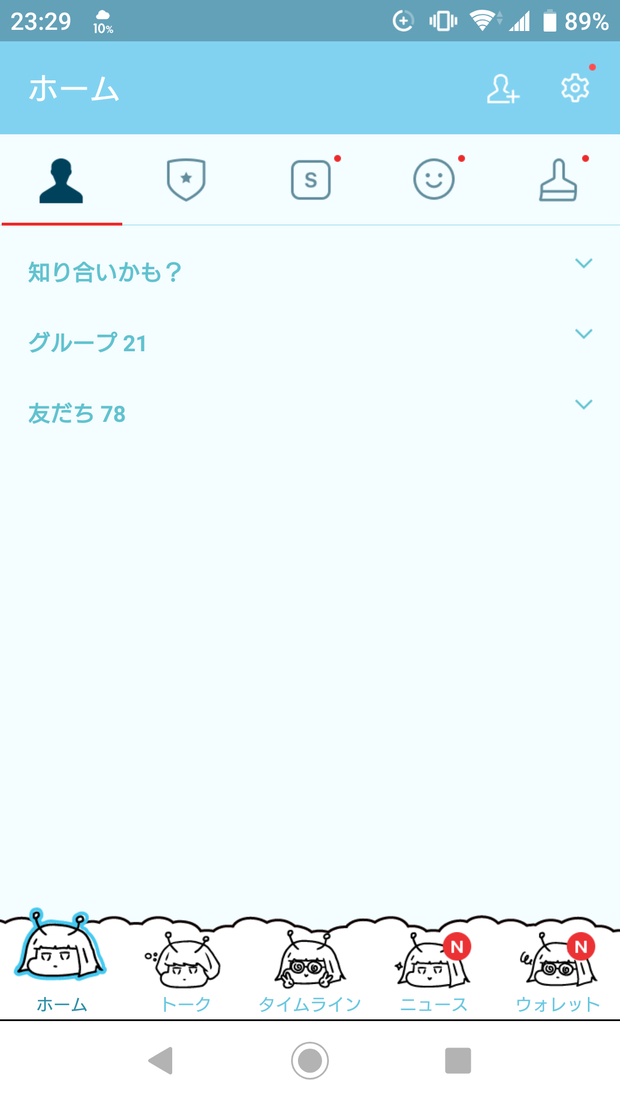
Task: Switch to the paintbrush themes tab
Action: click(558, 181)
